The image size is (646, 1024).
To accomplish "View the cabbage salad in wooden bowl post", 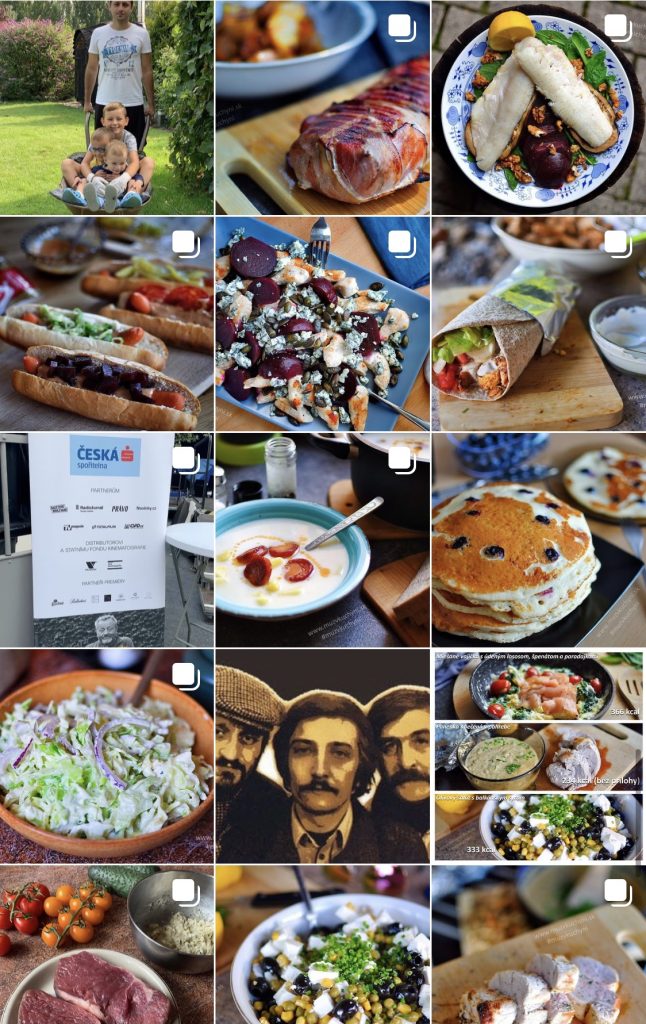I will coord(106,755).
